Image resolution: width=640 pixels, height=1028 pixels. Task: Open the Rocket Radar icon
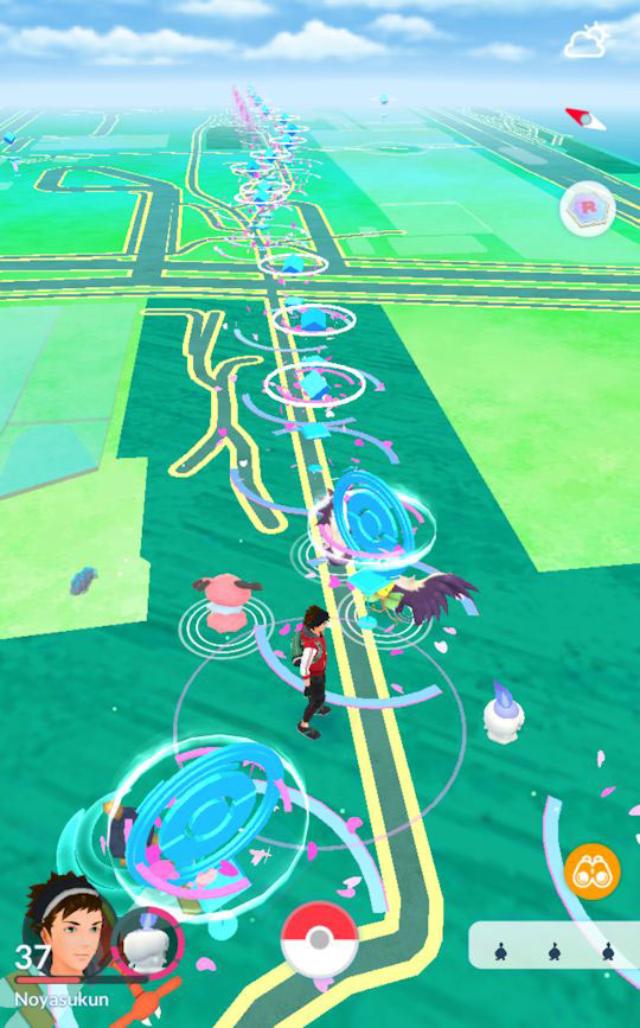(x=586, y=211)
